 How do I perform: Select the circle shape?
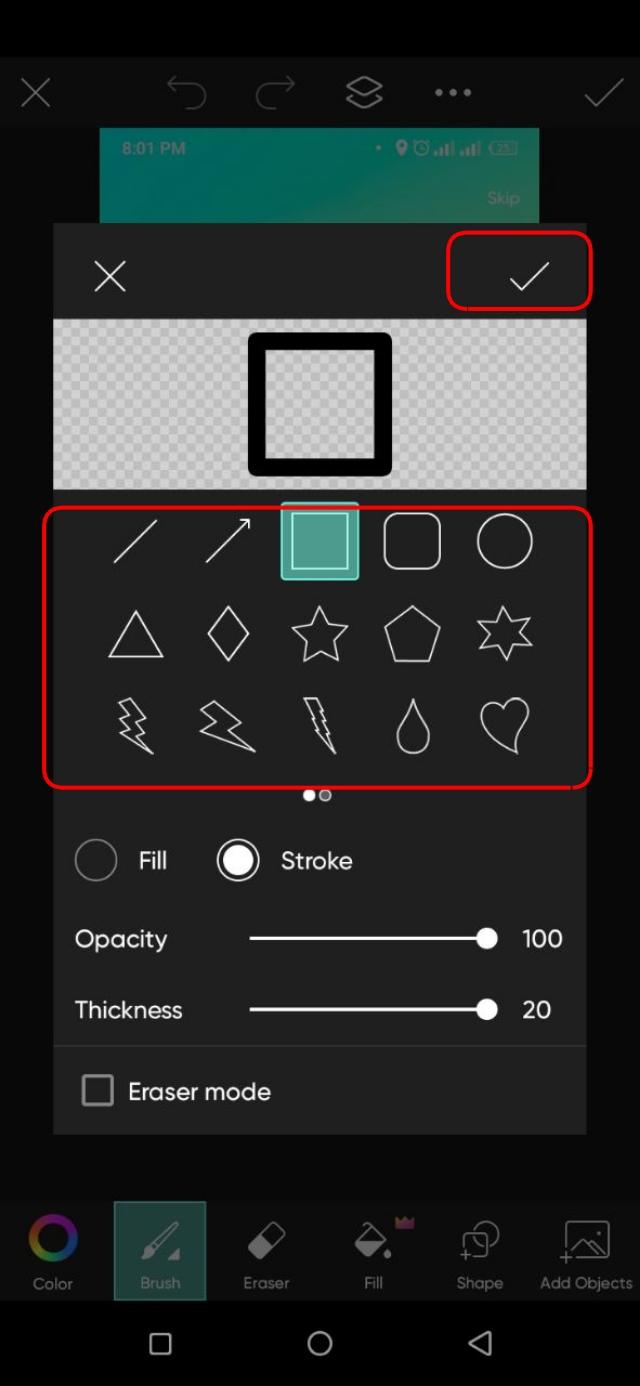504,541
